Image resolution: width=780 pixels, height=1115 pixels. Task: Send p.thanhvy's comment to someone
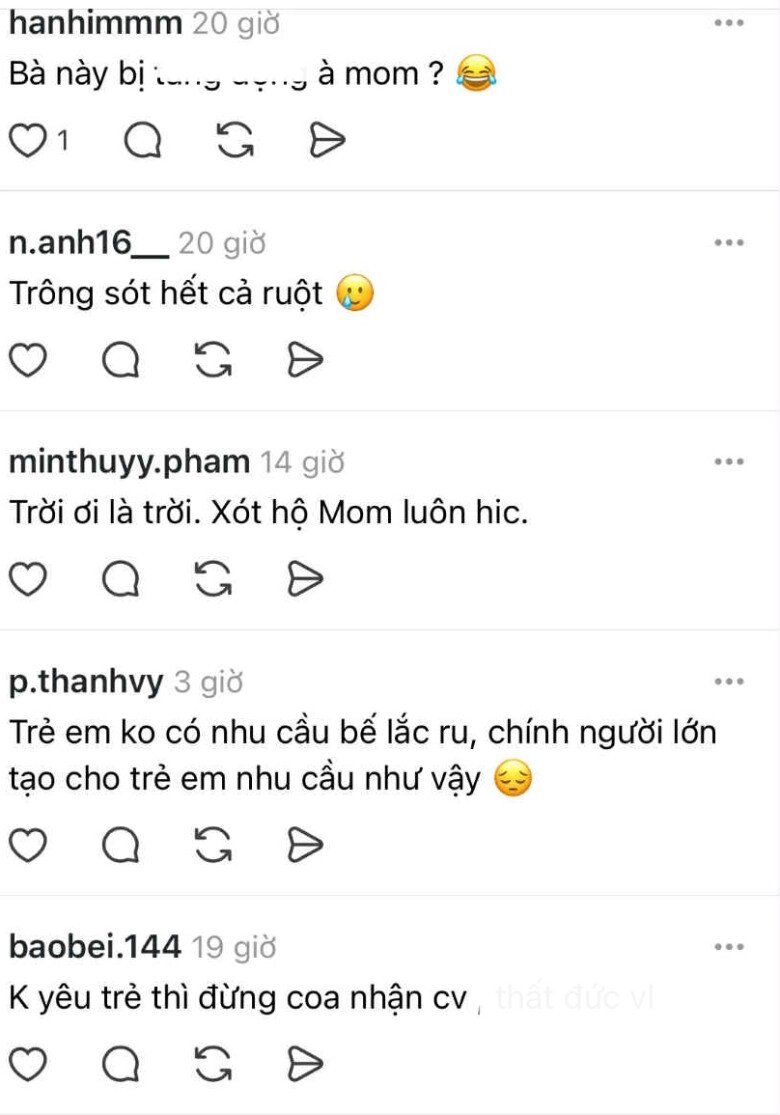point(305,845)
